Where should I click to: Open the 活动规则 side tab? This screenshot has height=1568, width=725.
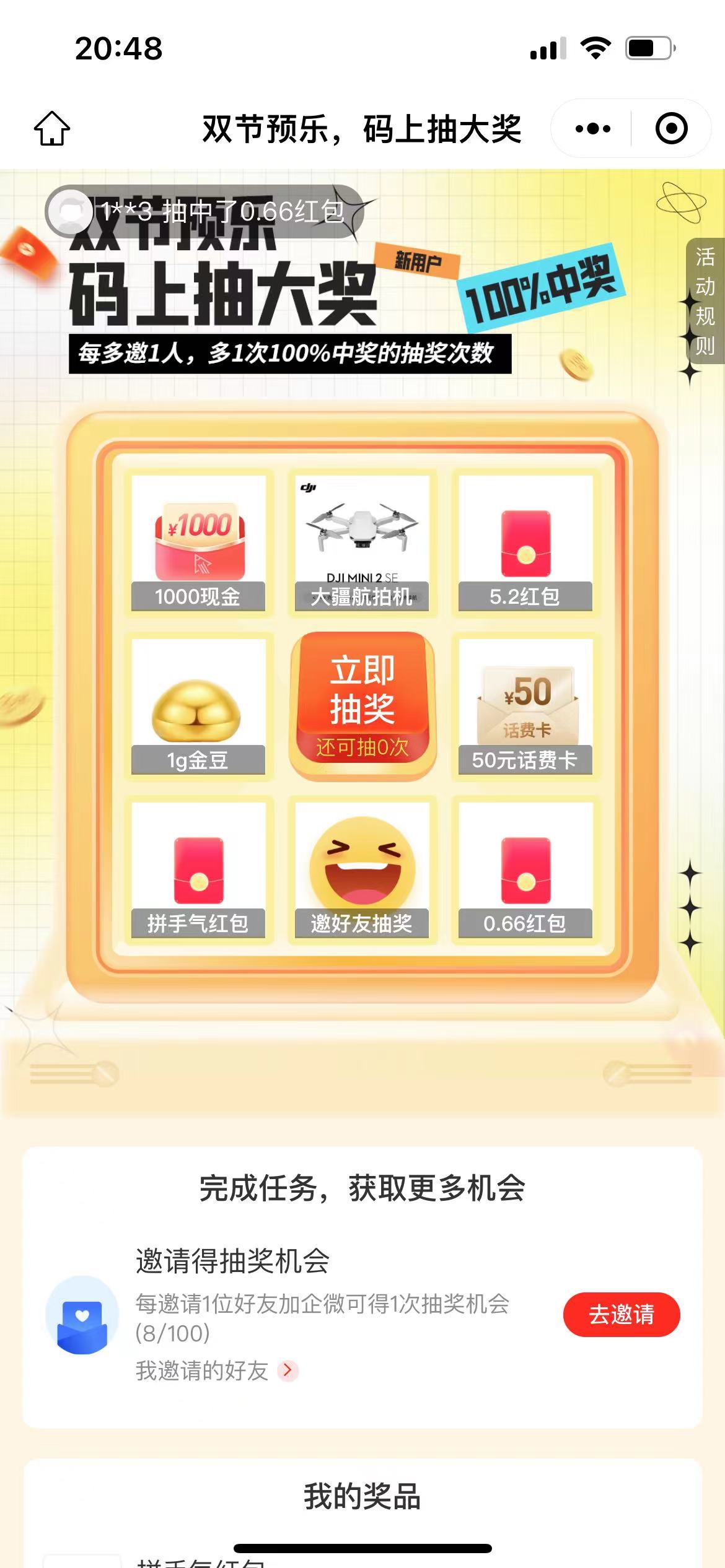click(x=705, y=300)
